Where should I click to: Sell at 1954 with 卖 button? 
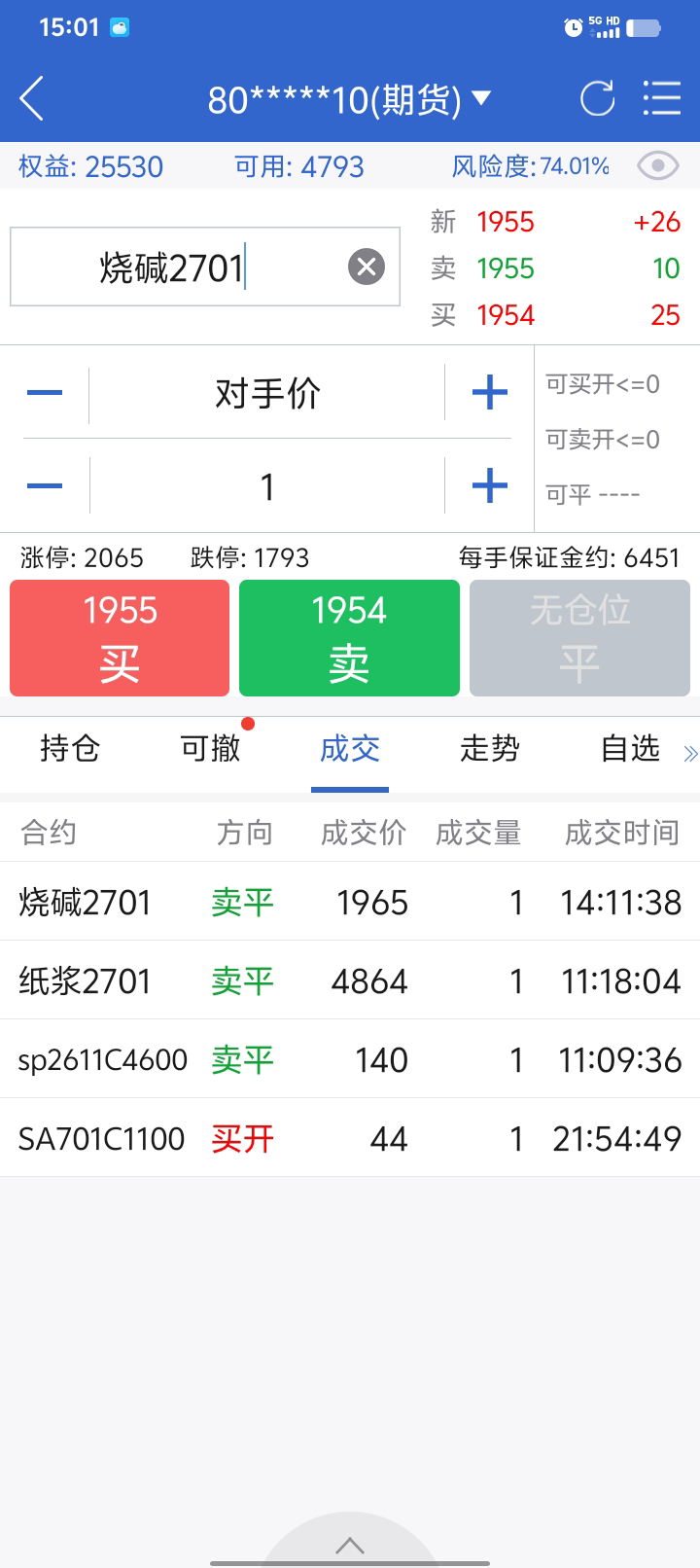pyautogui.click(x=349, y=638)
